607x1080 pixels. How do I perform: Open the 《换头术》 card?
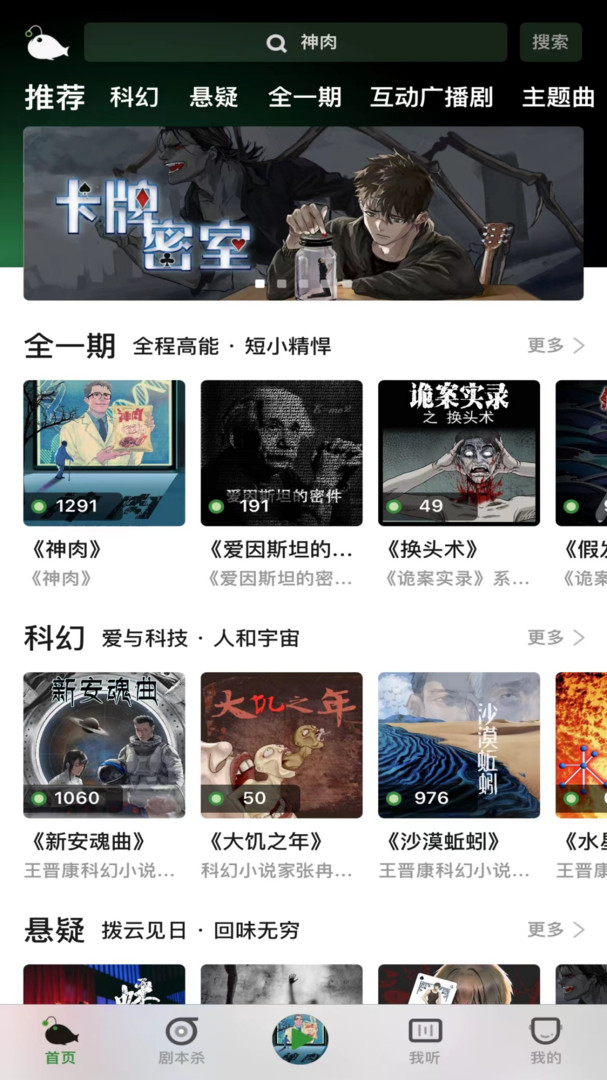[x=459, y=484]
